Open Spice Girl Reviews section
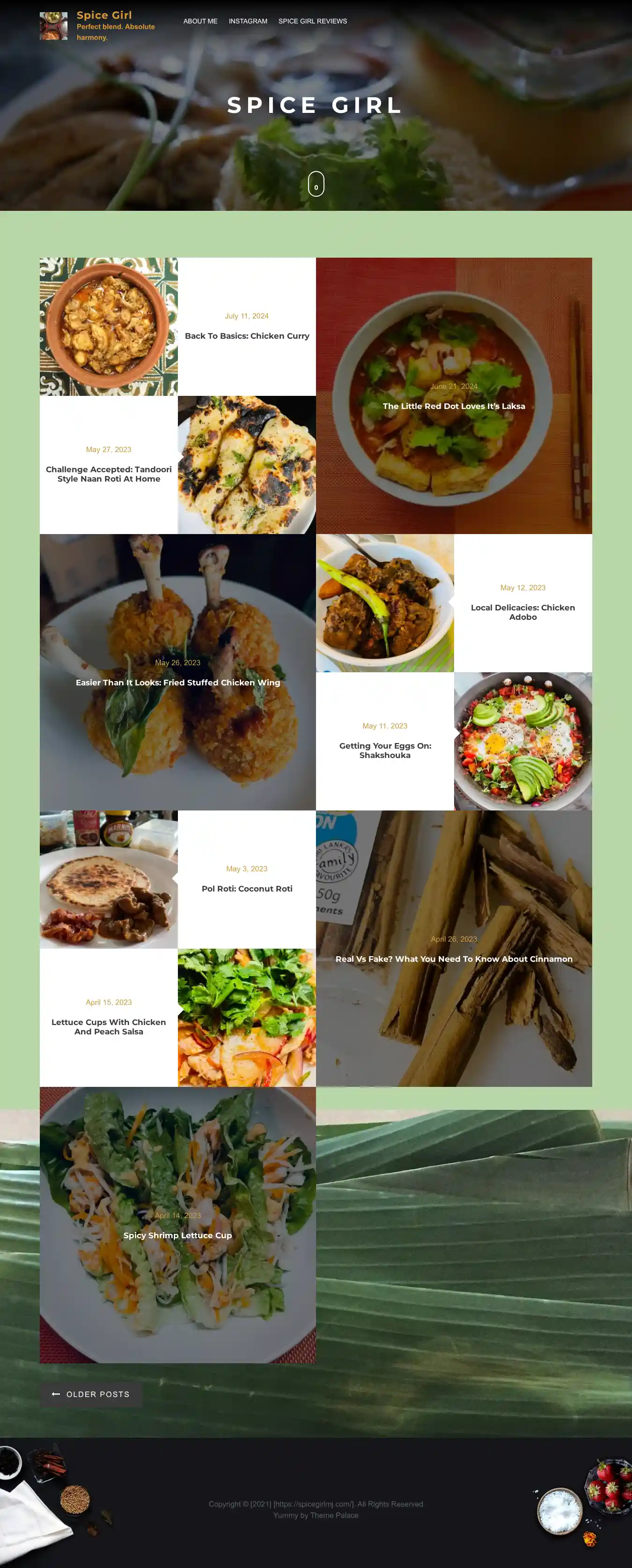The width and height of the screenshot is (632, 1568). [313, 21]
